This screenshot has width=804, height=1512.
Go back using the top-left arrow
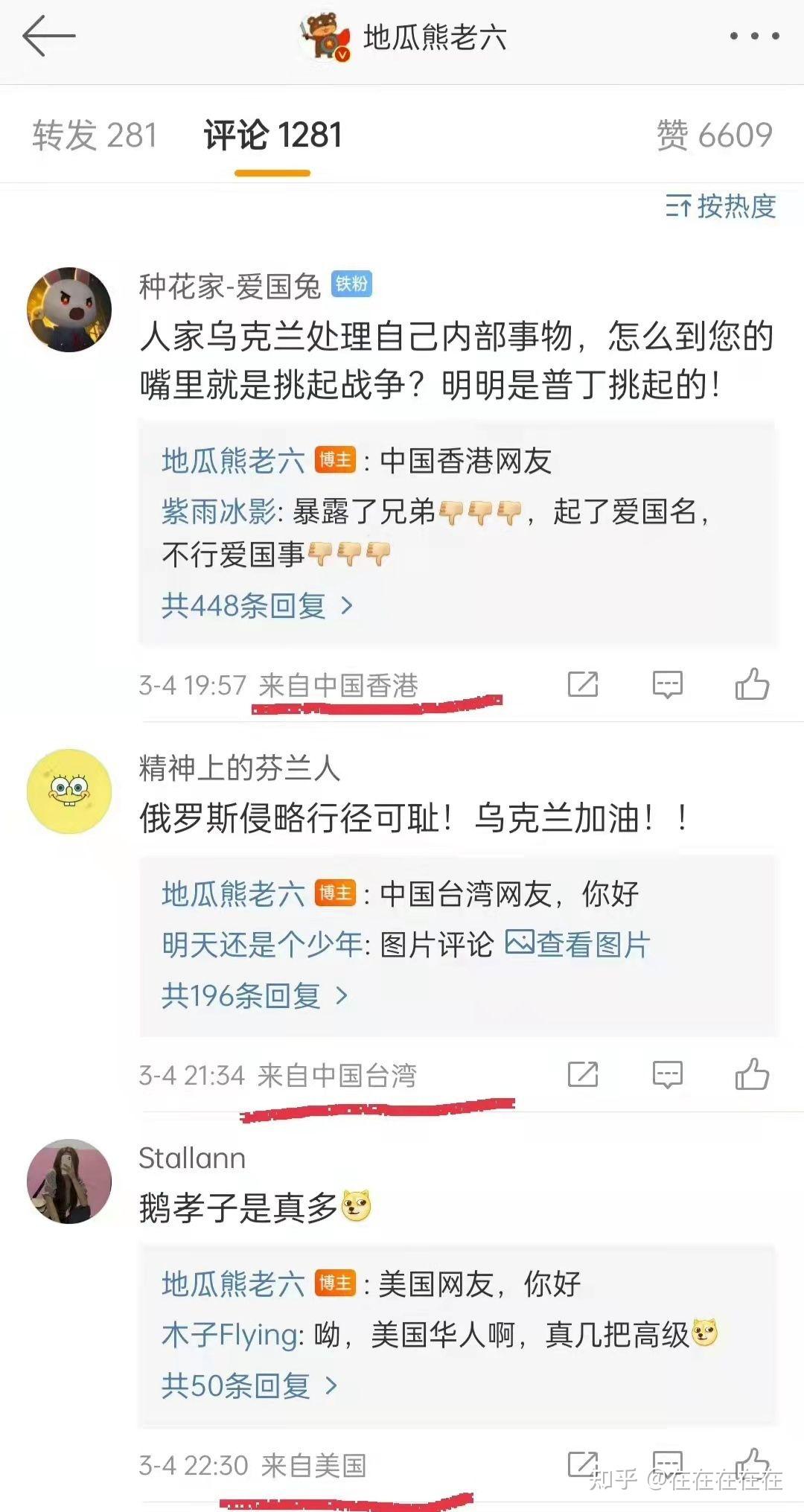(x=48, y=36)
